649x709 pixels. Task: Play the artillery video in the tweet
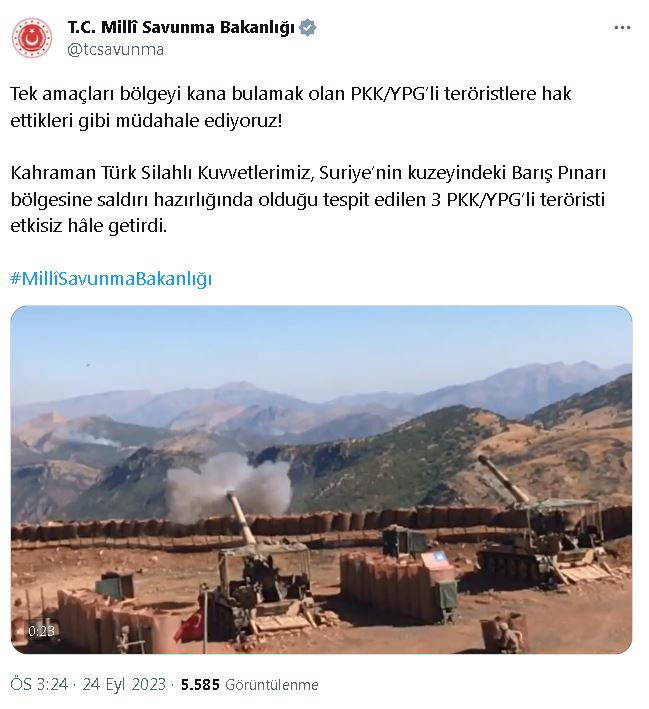pyautogui.click(x=321, y=480)
